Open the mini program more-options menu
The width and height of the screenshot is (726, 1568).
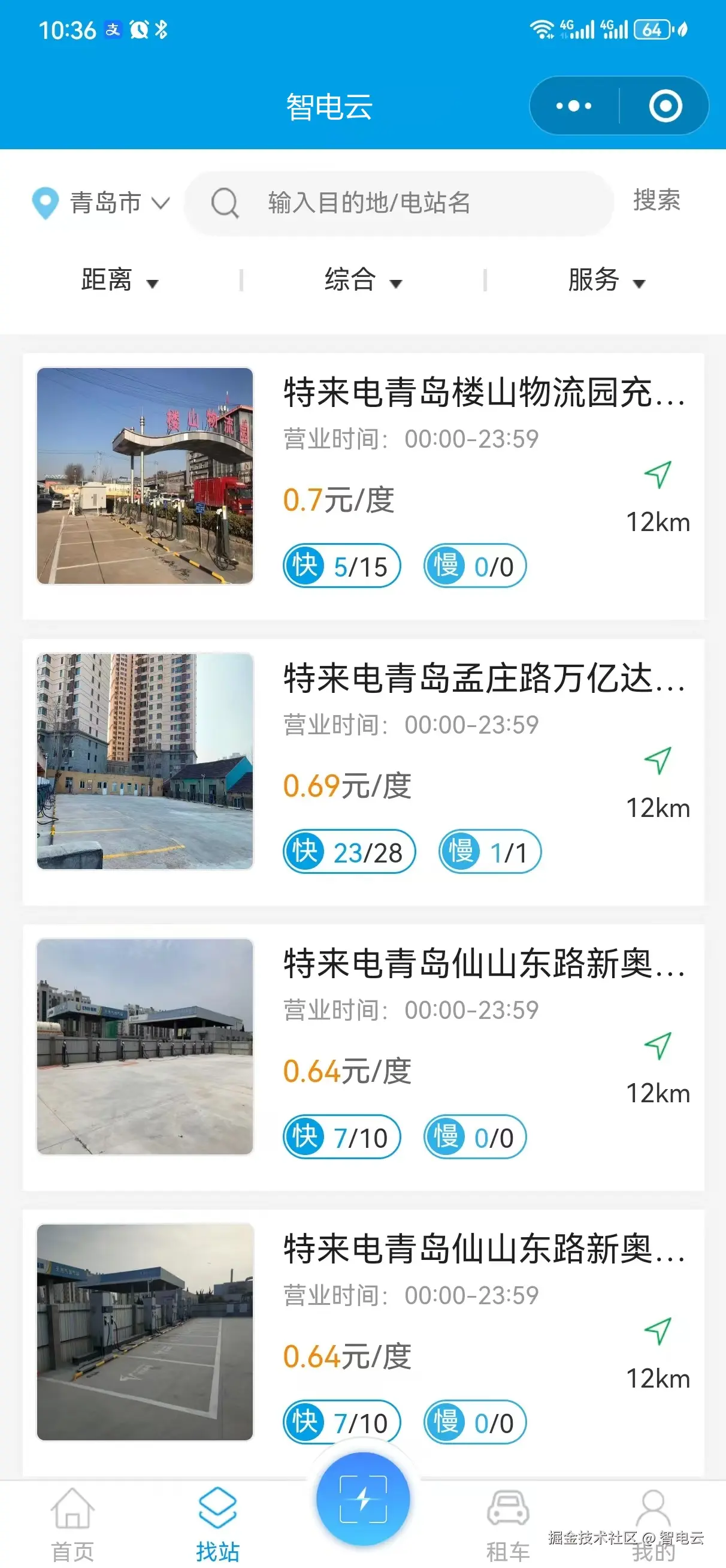point(573,106)
